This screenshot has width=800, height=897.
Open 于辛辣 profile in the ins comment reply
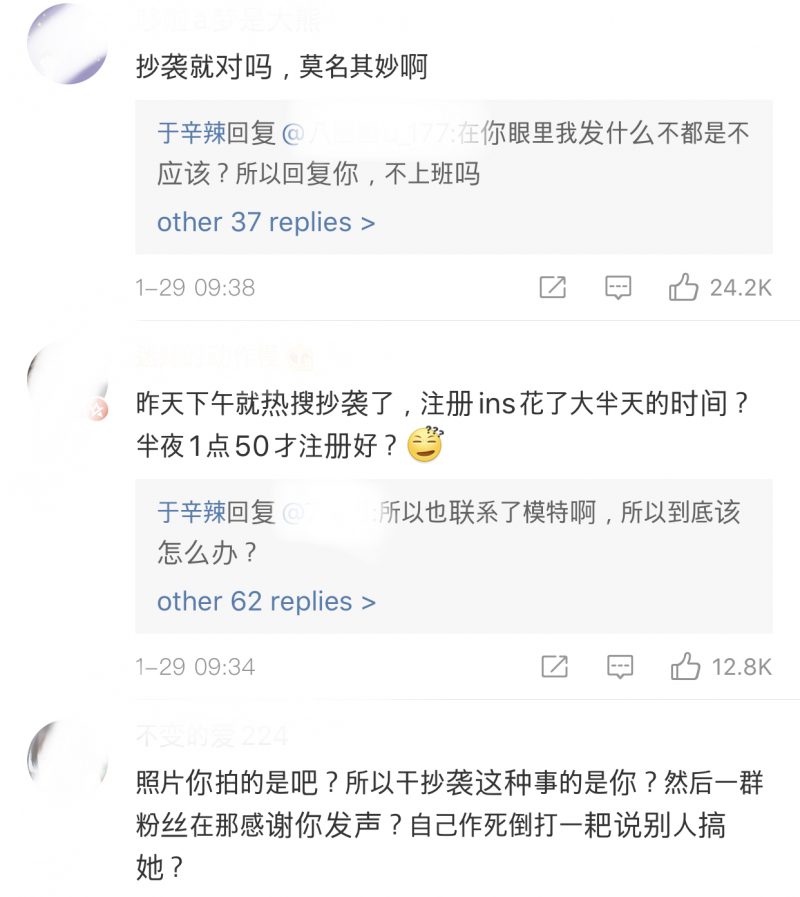point(191,513)
